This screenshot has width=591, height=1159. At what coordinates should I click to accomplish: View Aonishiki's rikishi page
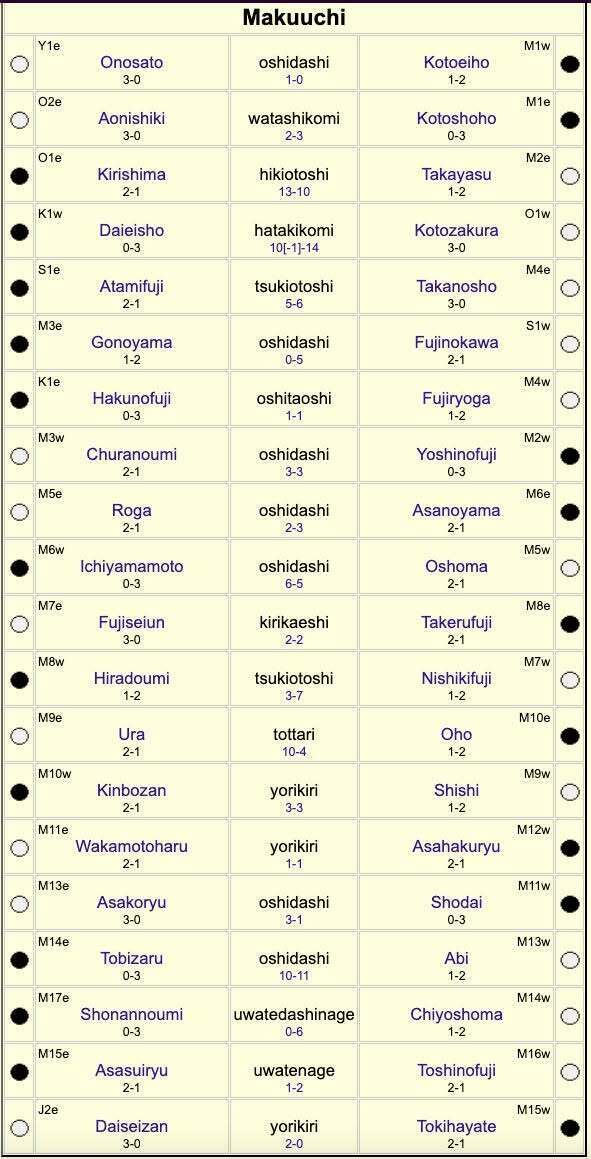pos(131,118)
